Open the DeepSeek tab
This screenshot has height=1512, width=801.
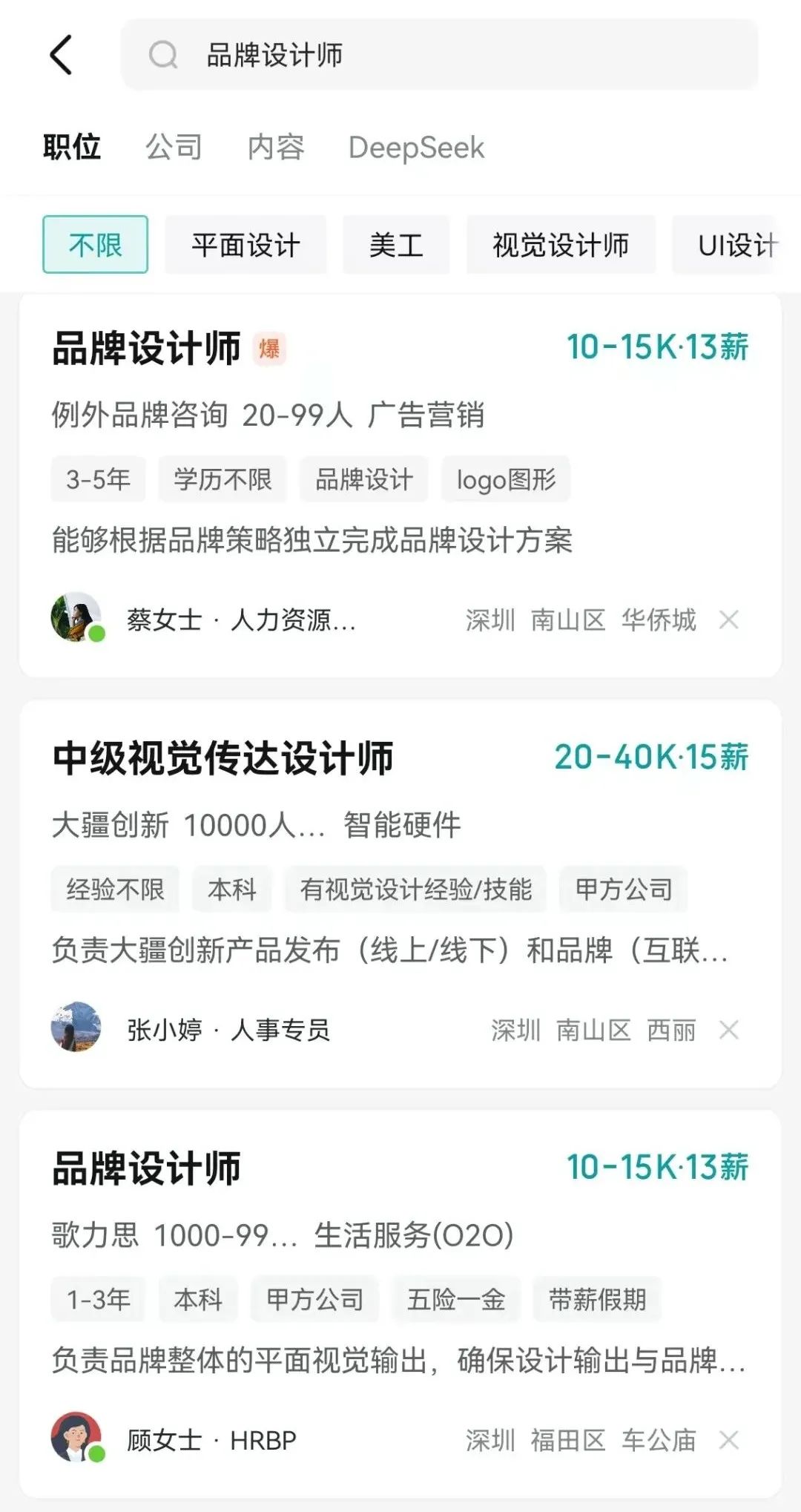[x=416, y=147]
